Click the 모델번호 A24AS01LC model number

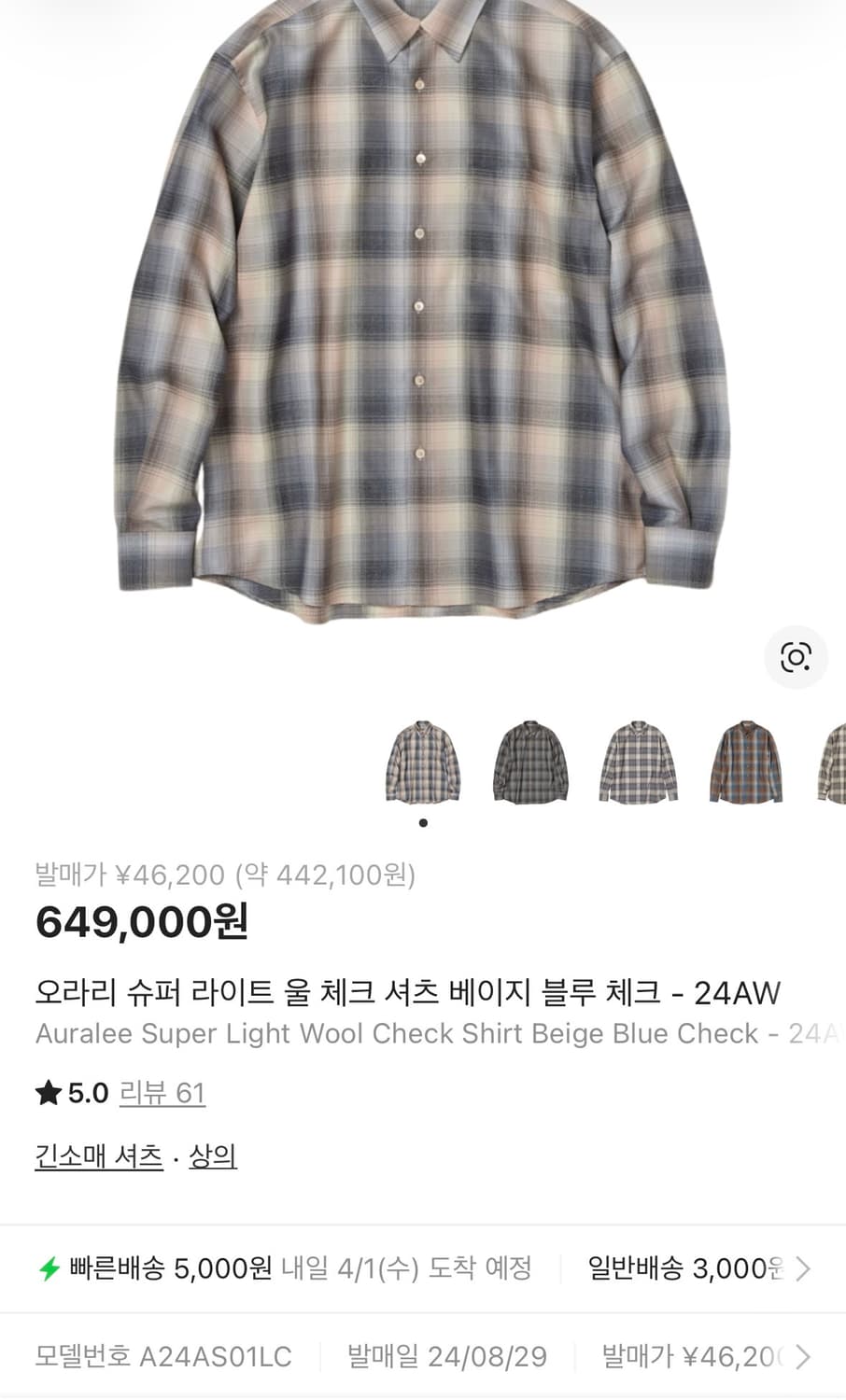tap(165, 1357)
